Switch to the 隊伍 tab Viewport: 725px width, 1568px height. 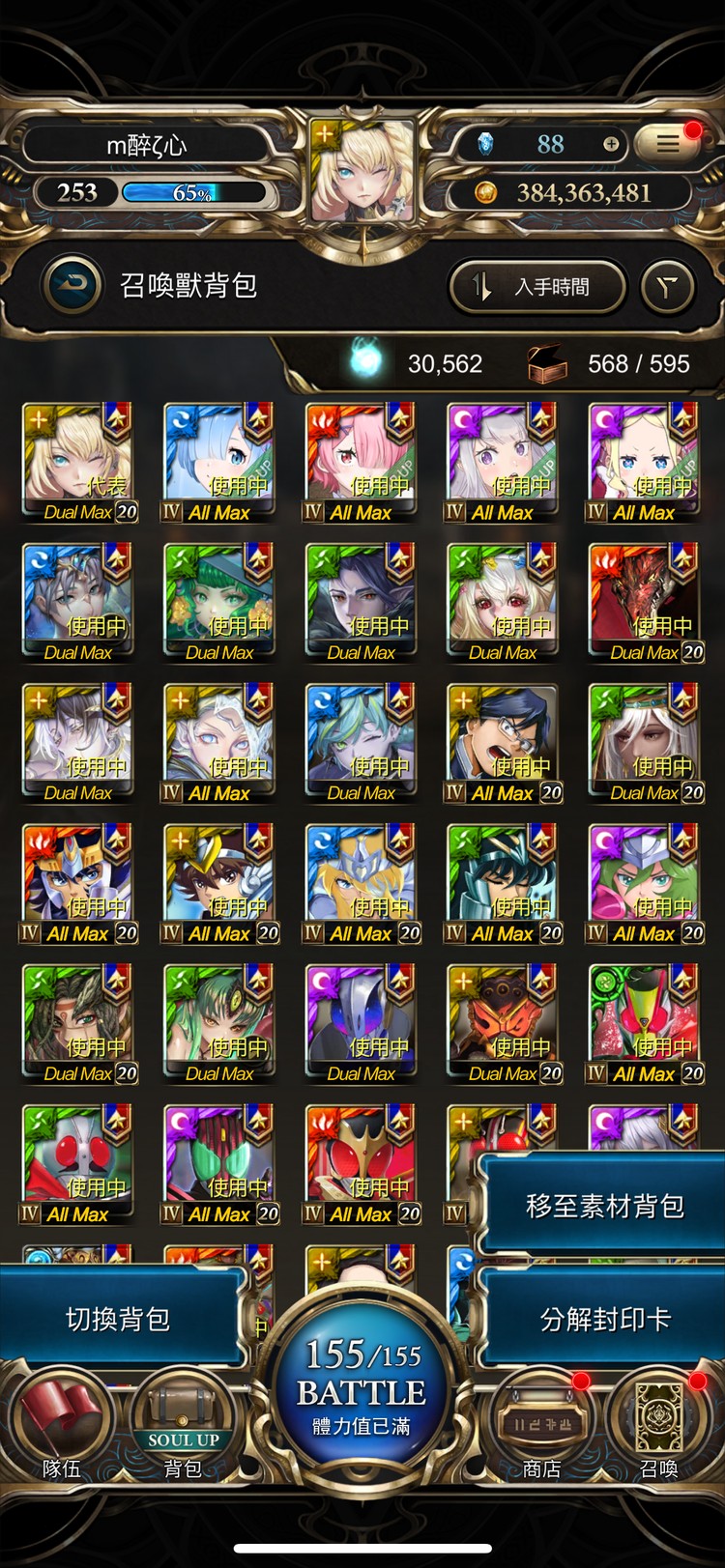(x=61, y=1430)
